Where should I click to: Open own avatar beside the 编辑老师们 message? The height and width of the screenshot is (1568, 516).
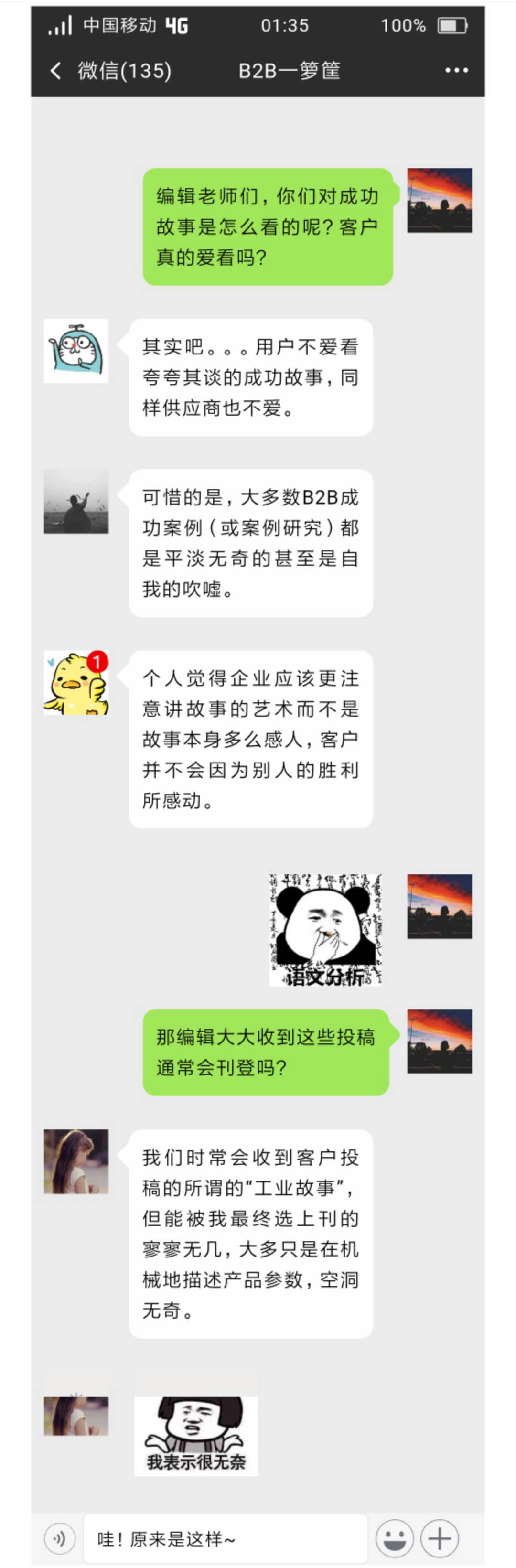(x=440, y=200)
